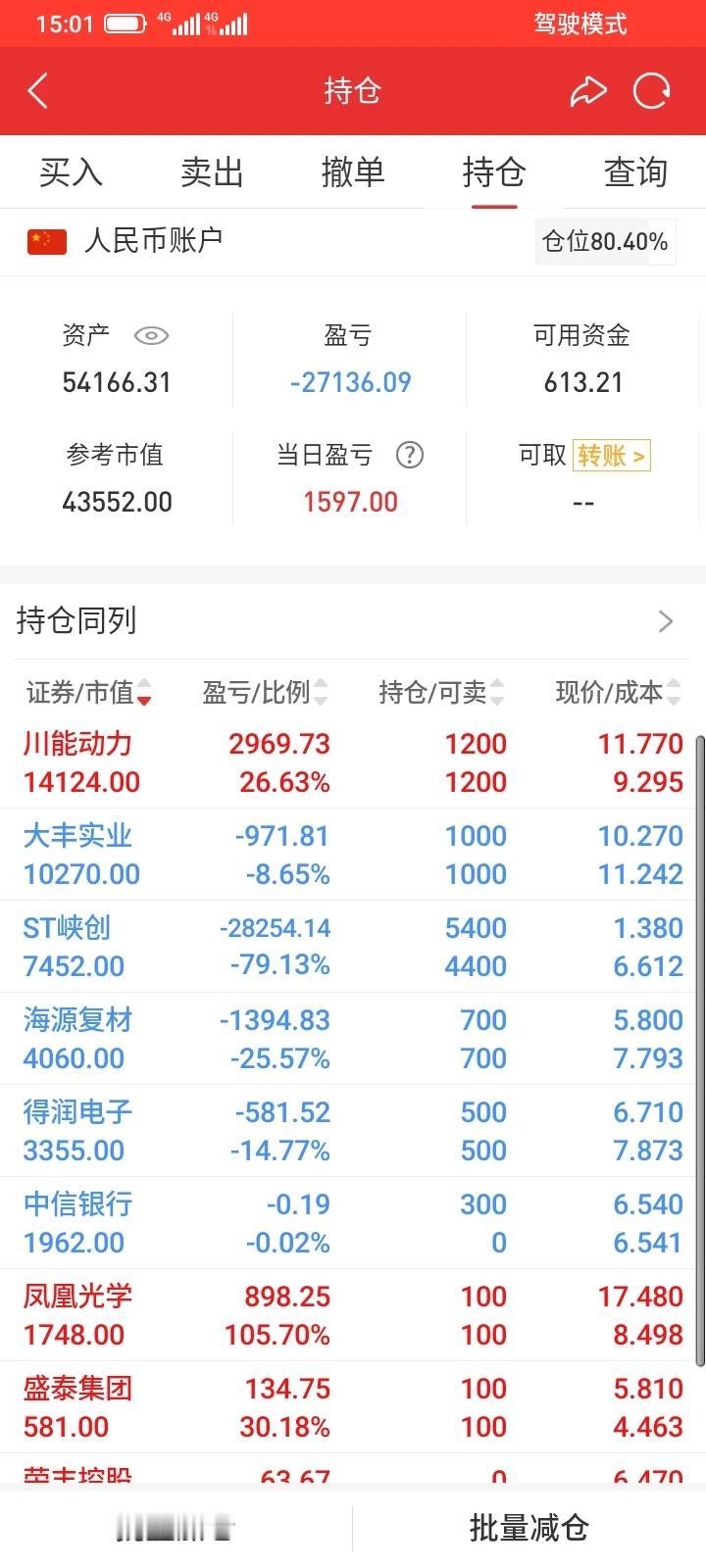Viewport: 706px width, 1568px height.
Task: Expand 持仓同列 with the chevron
Action: click(666, 621)
